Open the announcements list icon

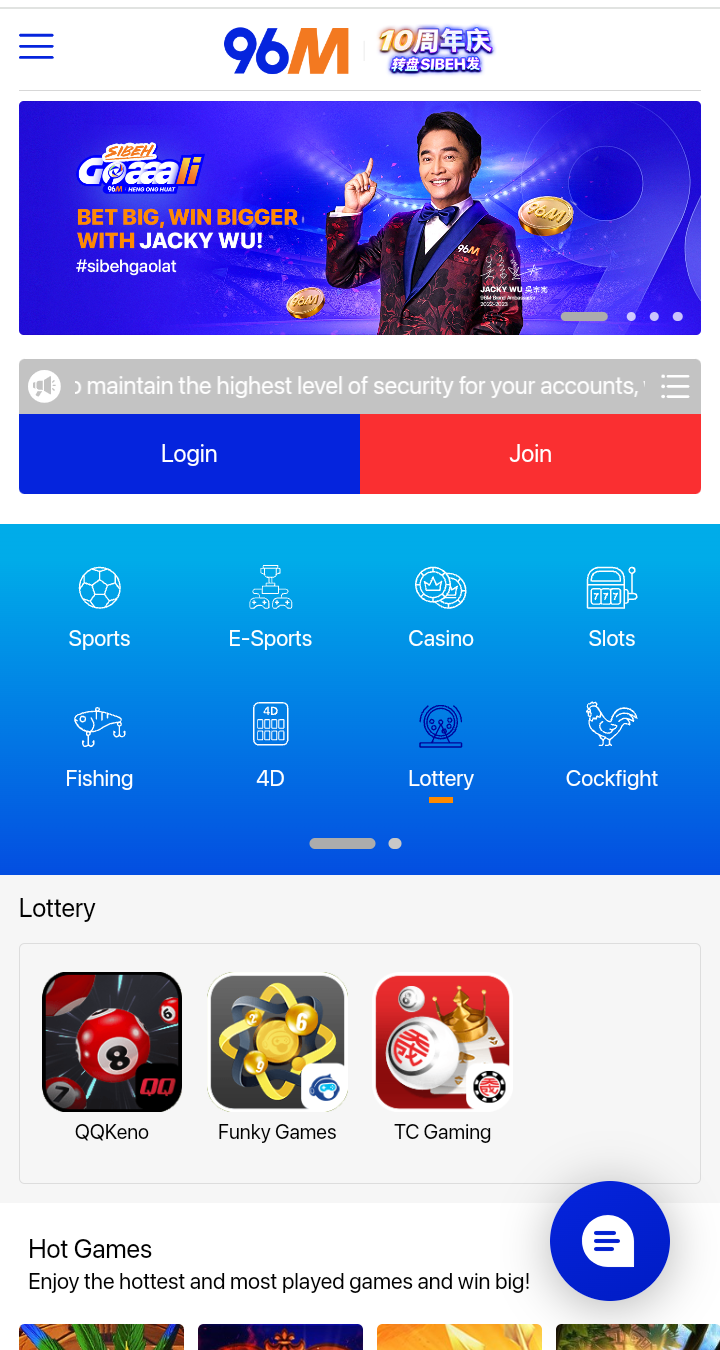pos(675,386)
